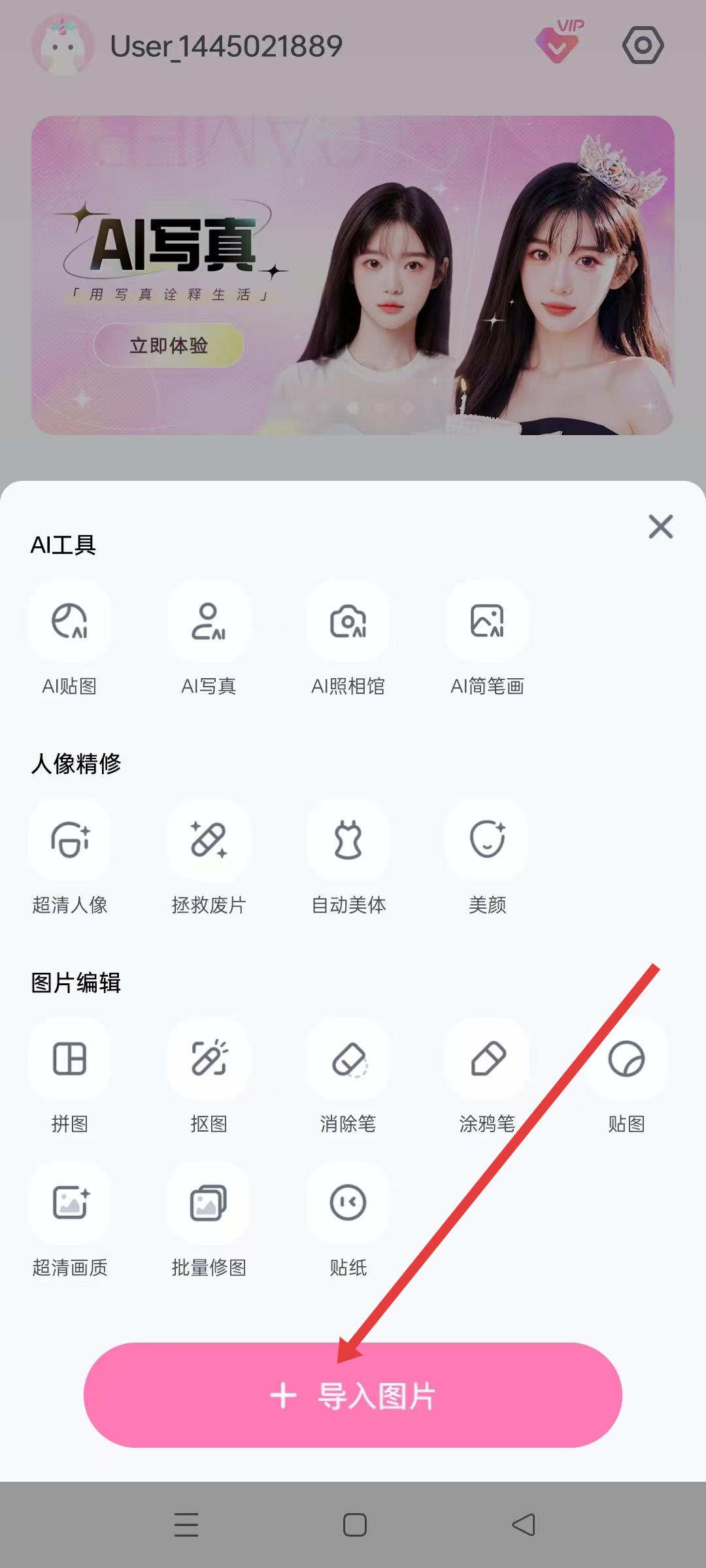
Task: Open the 涂鸦笔 doodle pen
Action: [487, 1058]
